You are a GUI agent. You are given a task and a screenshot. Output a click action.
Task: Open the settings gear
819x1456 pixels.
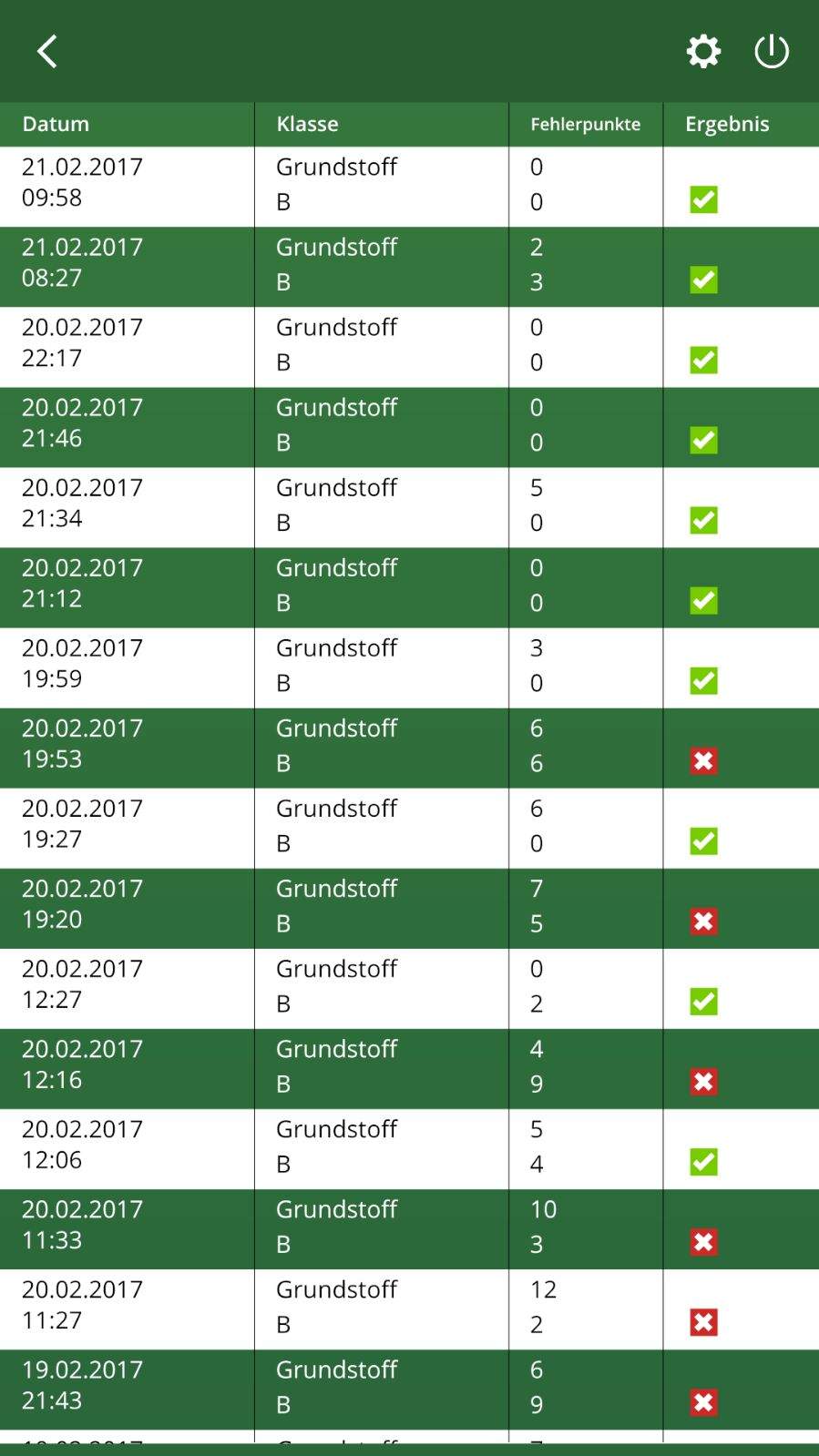703,52
